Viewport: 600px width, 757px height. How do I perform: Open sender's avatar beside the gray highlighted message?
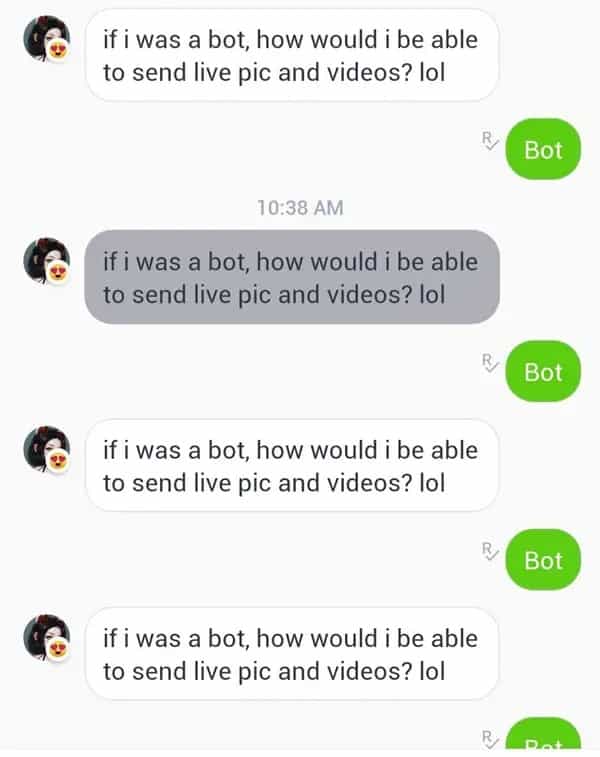click(46, 261)
